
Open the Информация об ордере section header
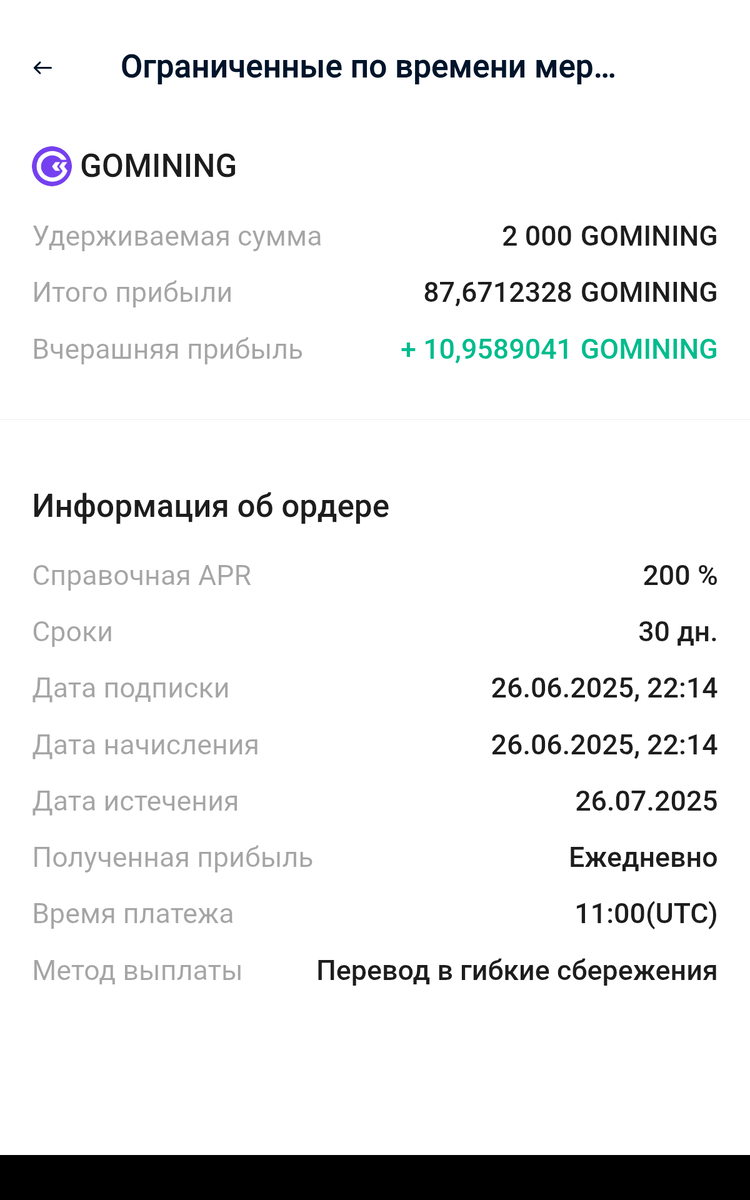pos(213,506)
